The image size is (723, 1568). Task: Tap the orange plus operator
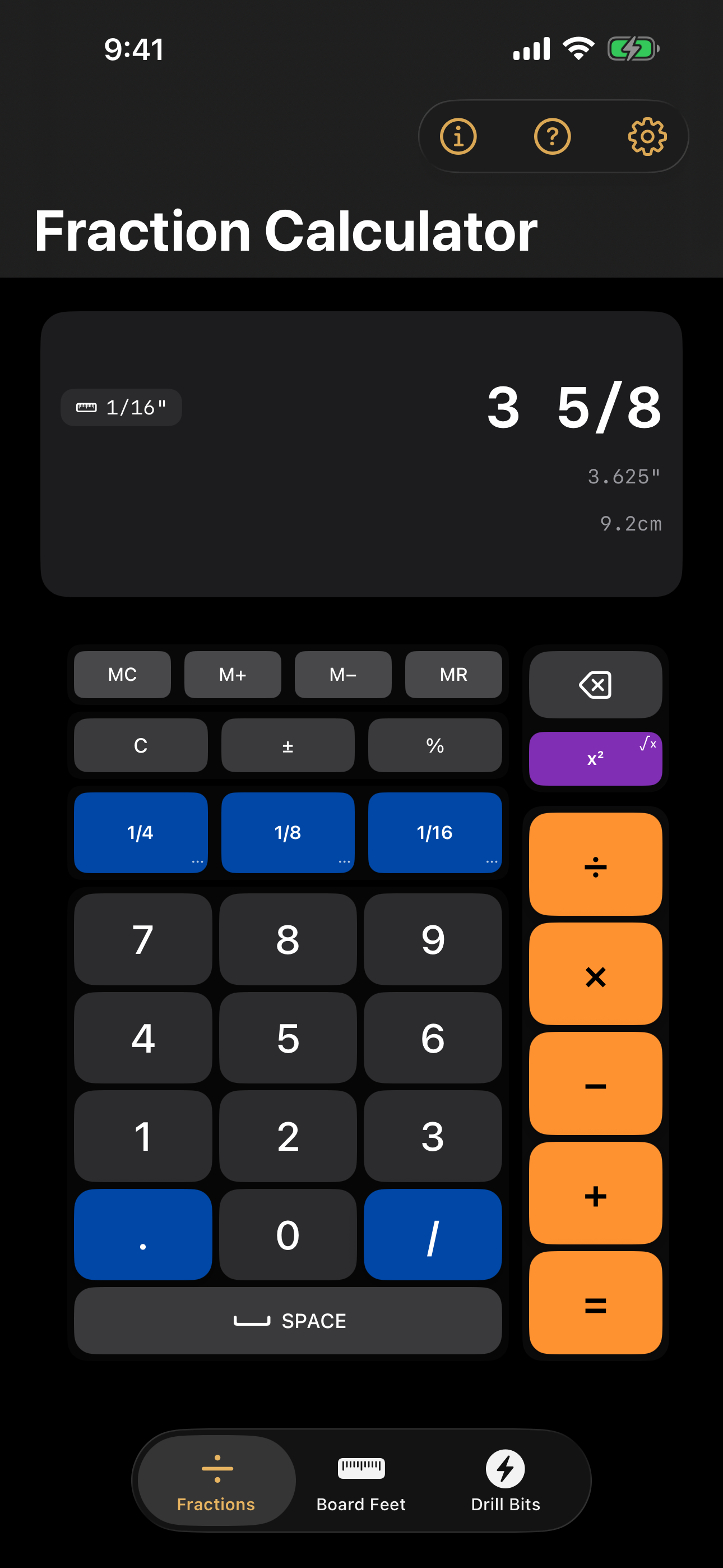coord(595,1192)
